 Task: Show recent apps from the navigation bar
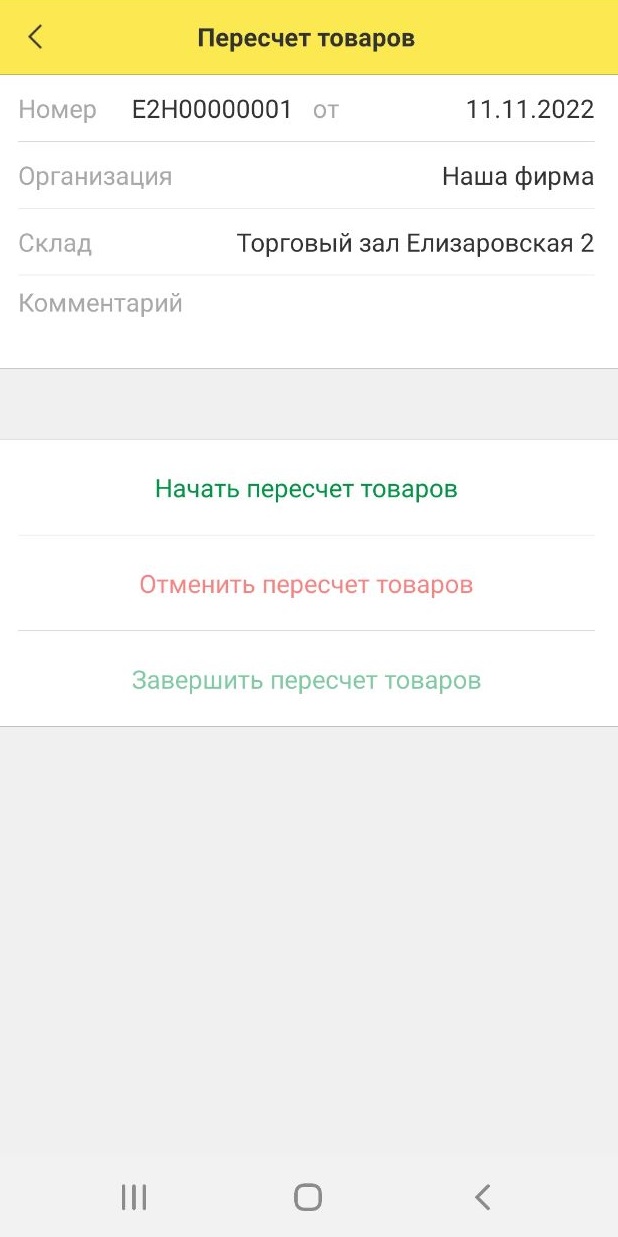[x=134, y=1197]
